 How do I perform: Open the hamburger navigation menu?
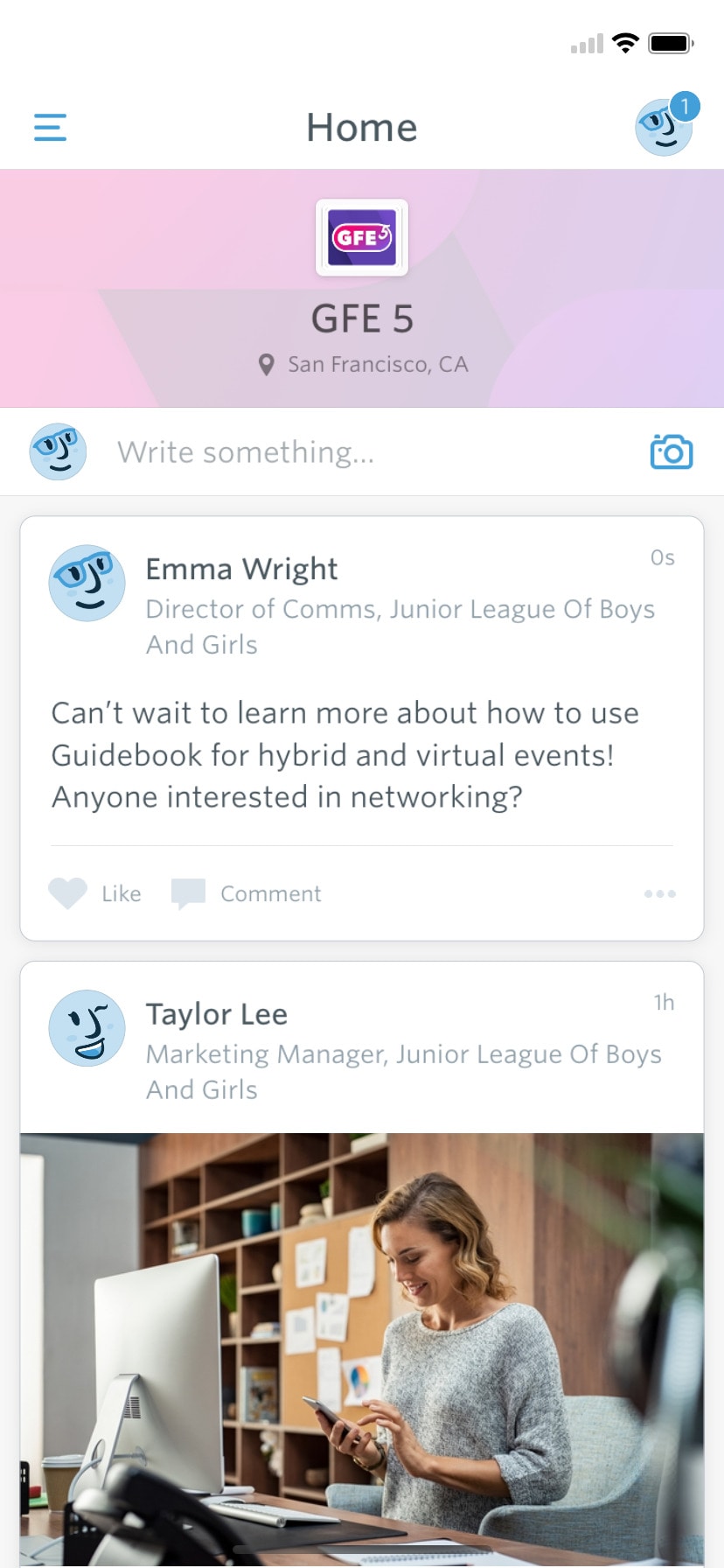click(x=50, y=127)
